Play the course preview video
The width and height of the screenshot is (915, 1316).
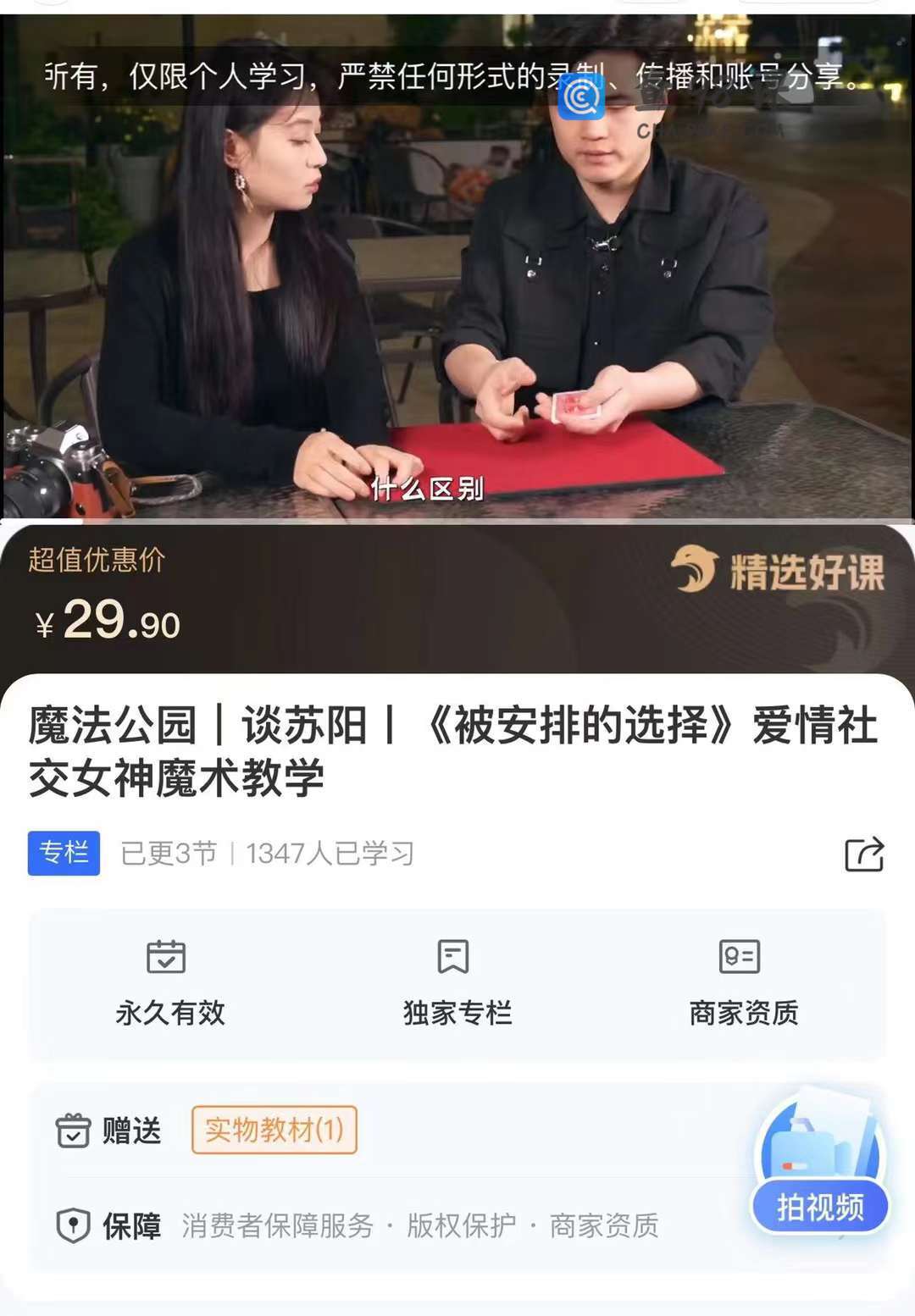457,267
